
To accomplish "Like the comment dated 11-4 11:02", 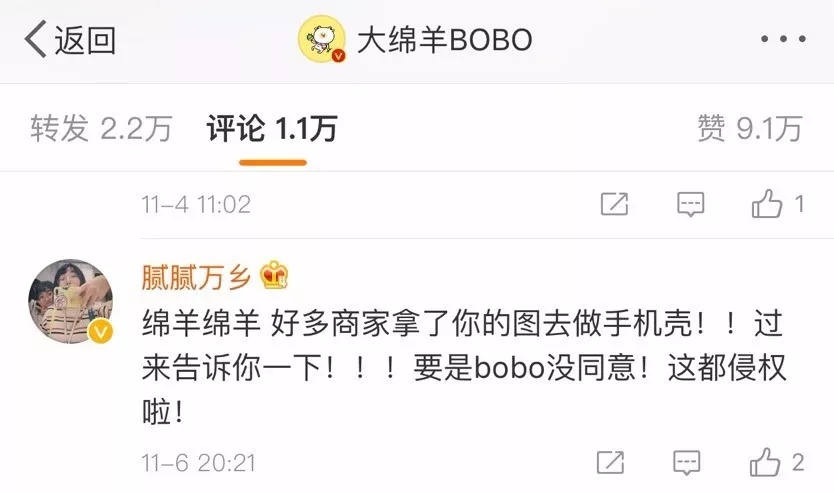I will [767, 205].
